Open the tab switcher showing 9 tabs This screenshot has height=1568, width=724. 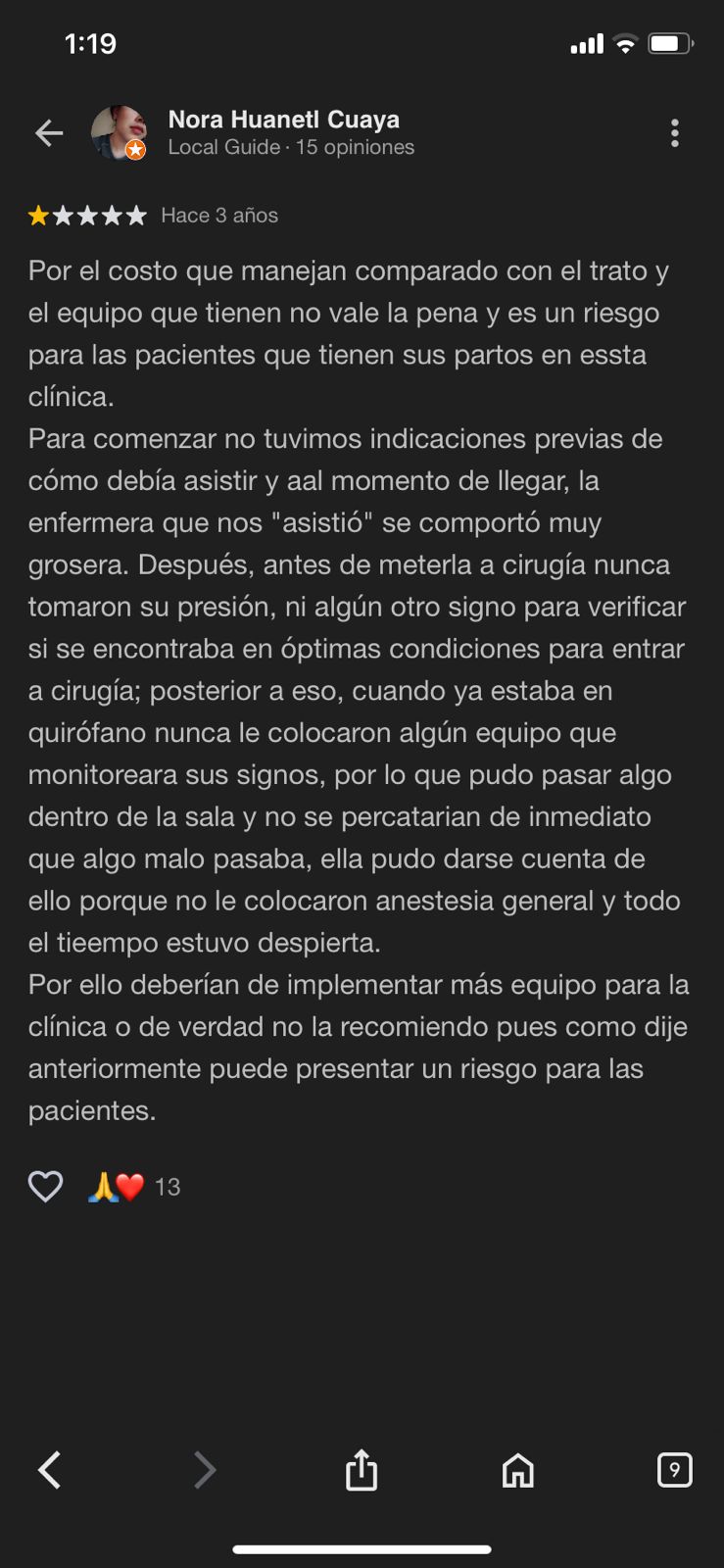coord(674,1470)
